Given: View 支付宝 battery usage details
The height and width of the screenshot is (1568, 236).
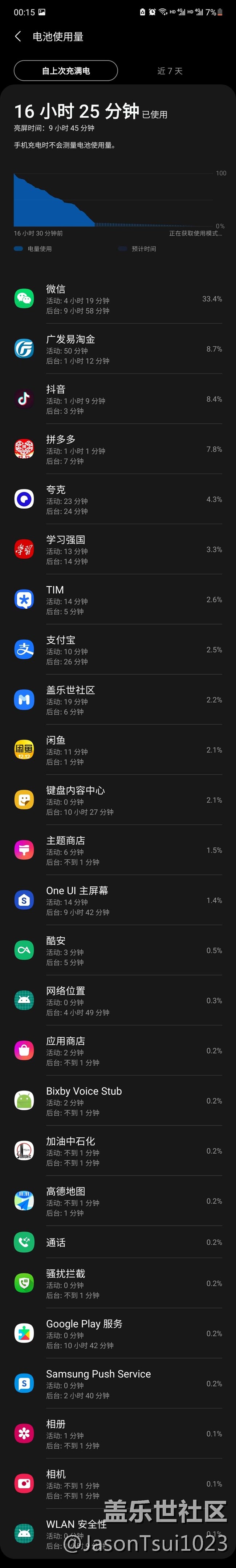Looking at the screenshot, I should [x=118, y=650].
